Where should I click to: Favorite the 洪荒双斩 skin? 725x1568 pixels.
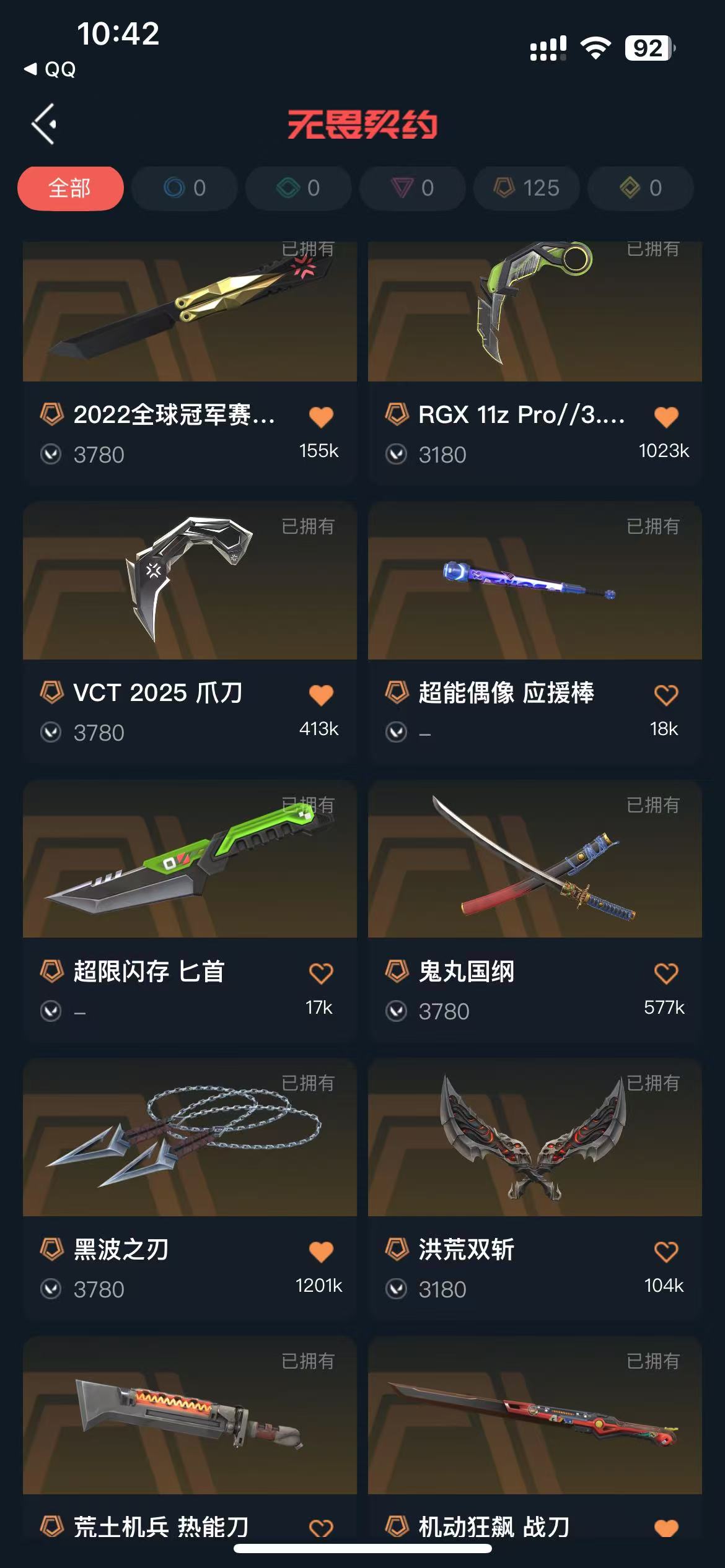point(666,1252)
